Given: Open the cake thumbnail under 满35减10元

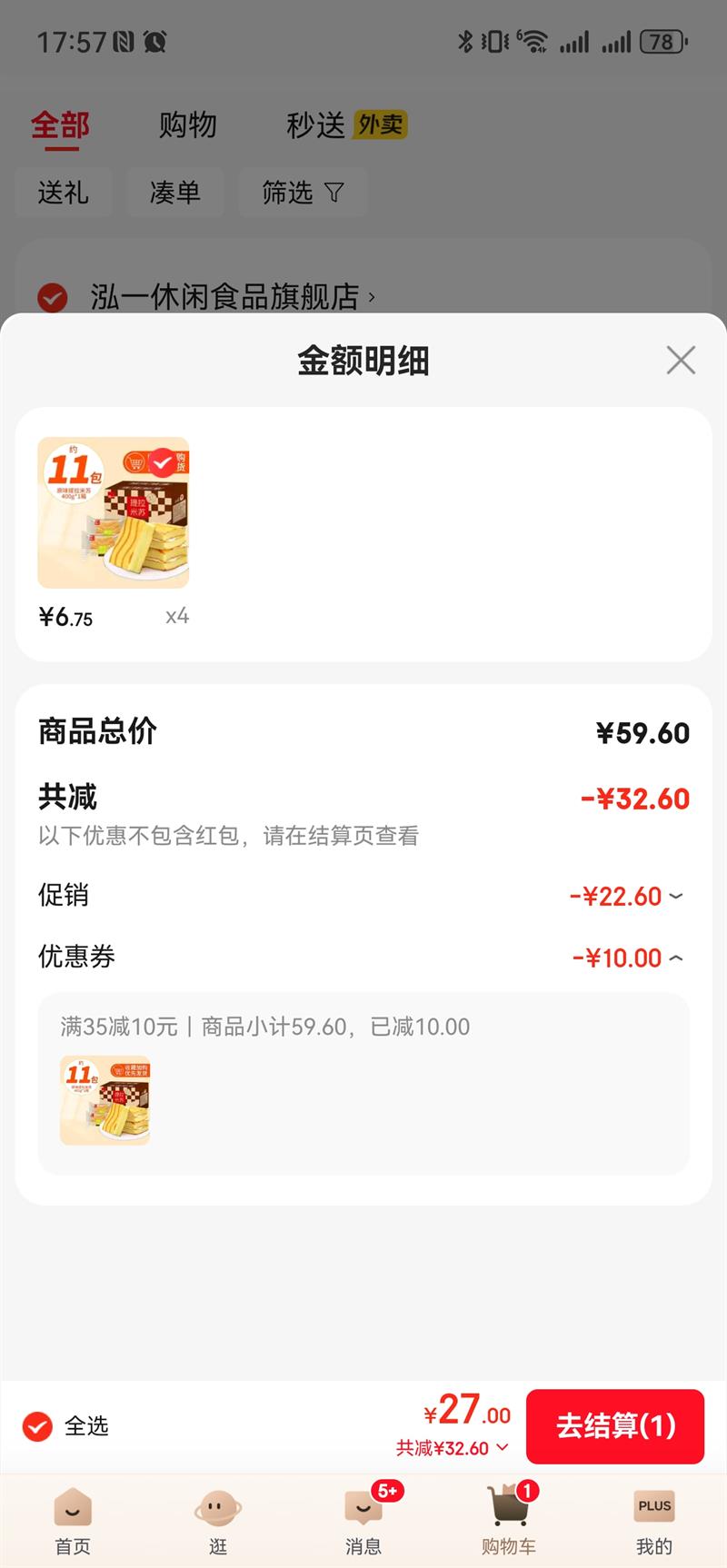Looking at the screenshot, I should [x=105, y=1100].
